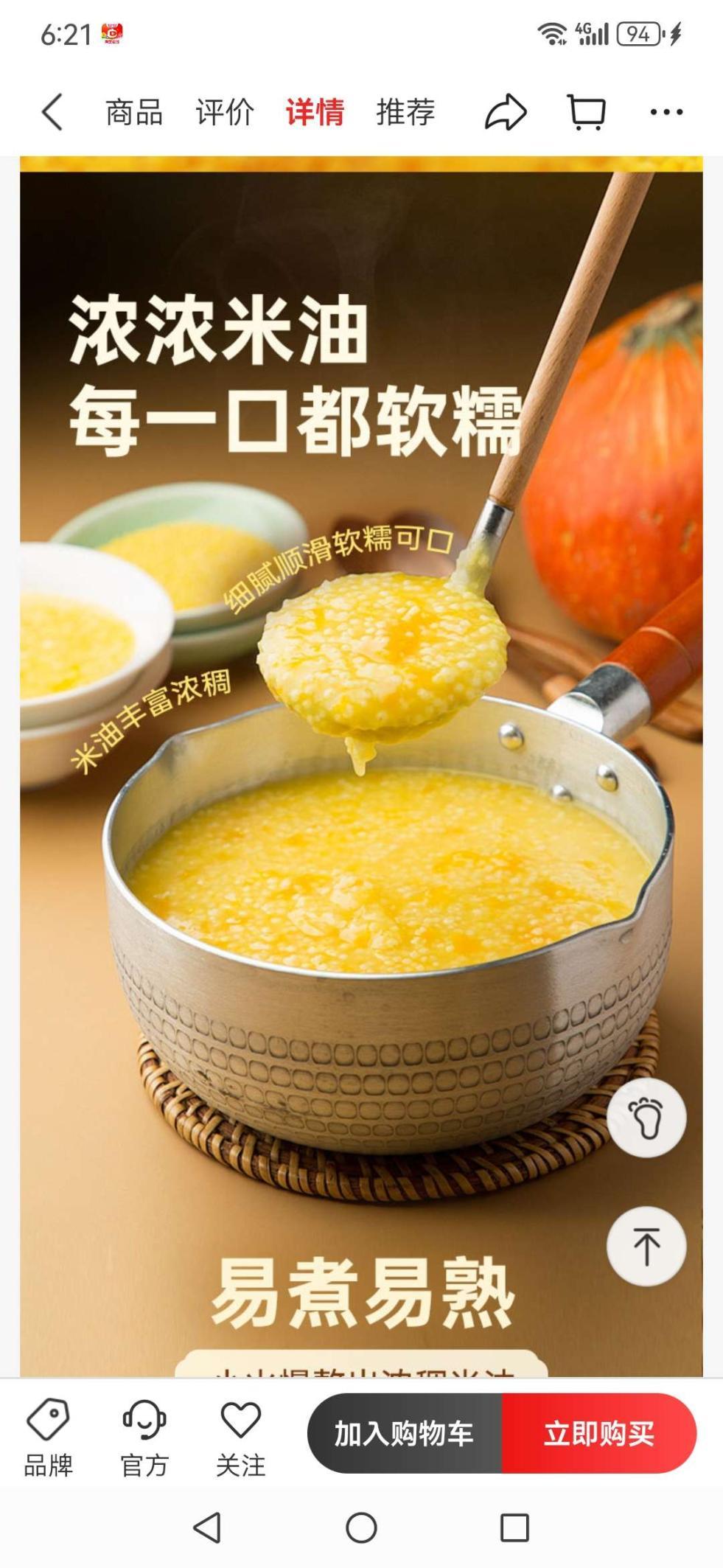The width and height of the screenshot is (723, 1568).
Task: Share this product
Action: coord(506,112)
